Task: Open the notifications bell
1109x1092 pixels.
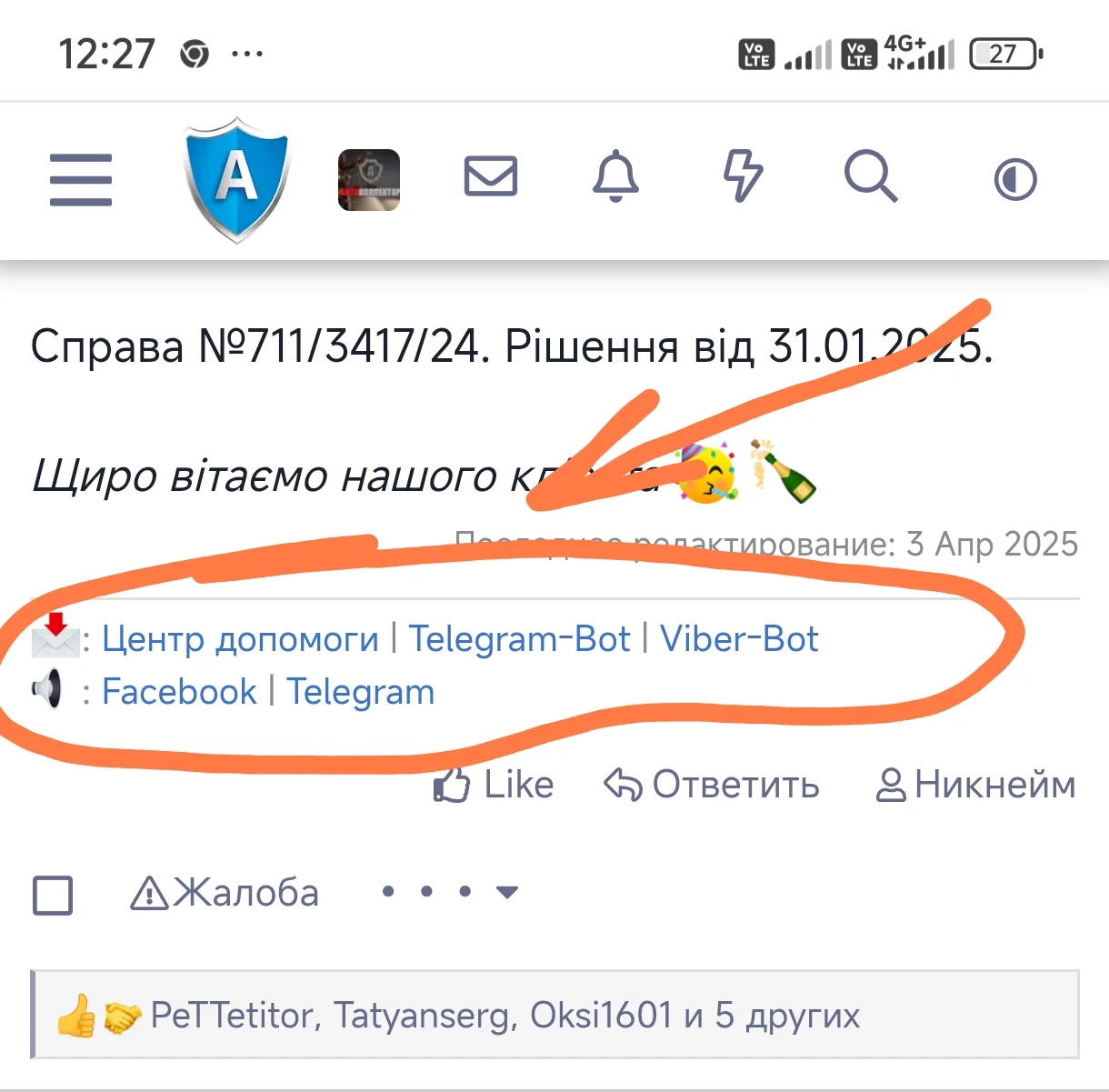Action: tap(615, 175)
